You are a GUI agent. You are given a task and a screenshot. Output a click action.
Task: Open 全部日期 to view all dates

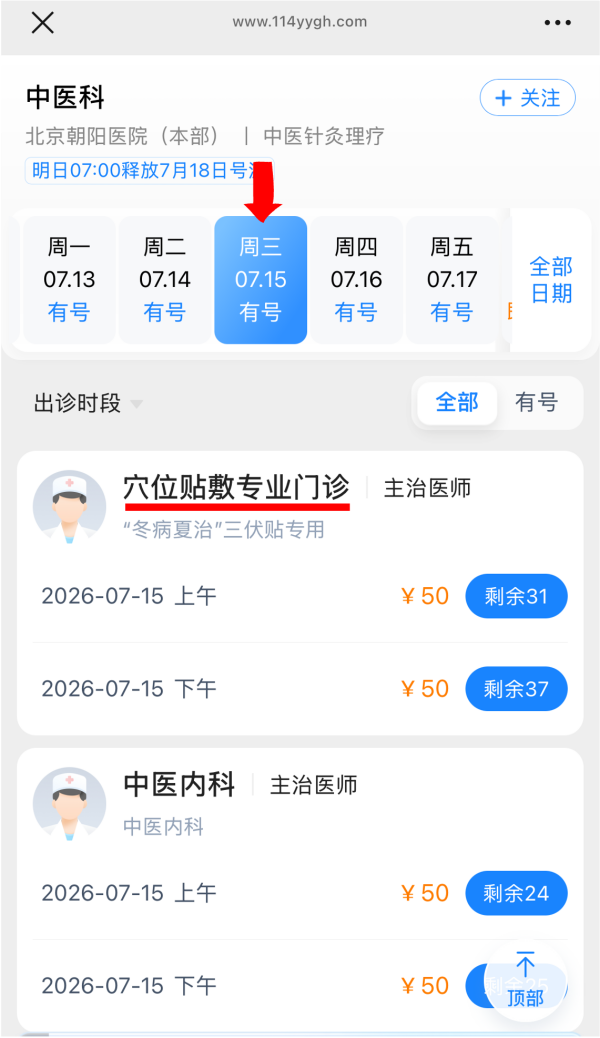click(551, 279)
